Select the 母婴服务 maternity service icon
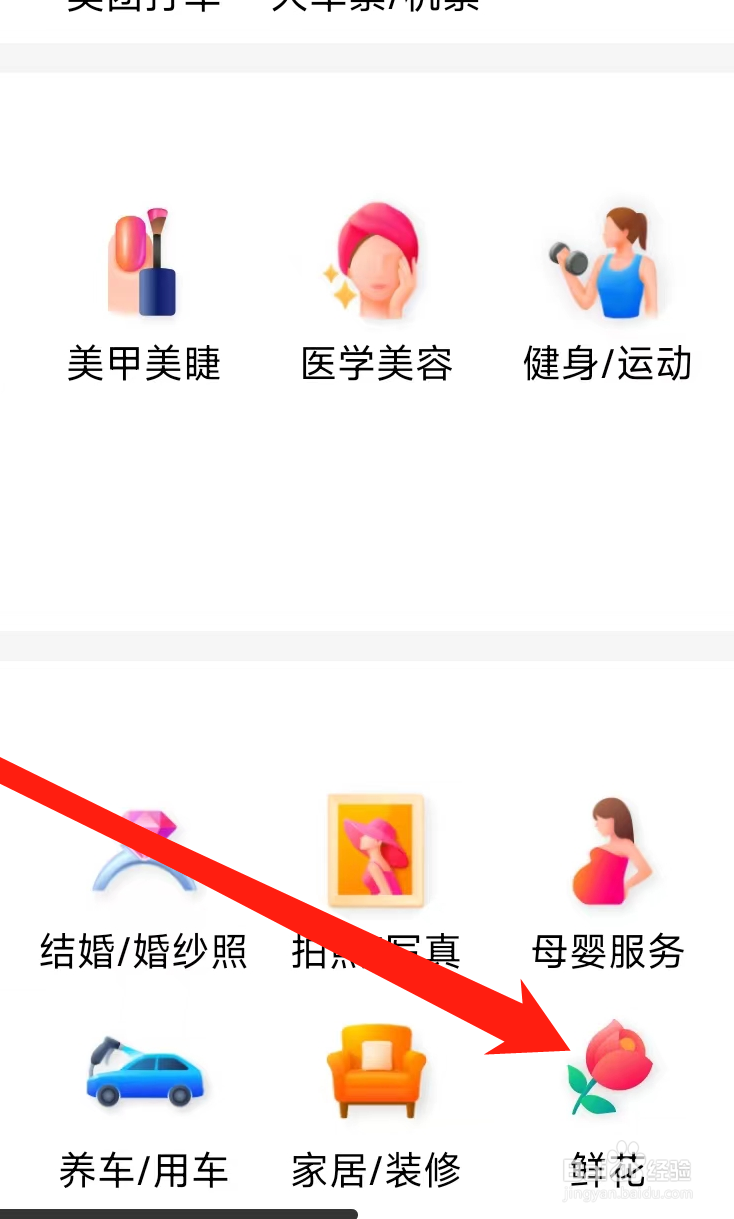Screen dimensions: 734x1219 coord(608,850)
